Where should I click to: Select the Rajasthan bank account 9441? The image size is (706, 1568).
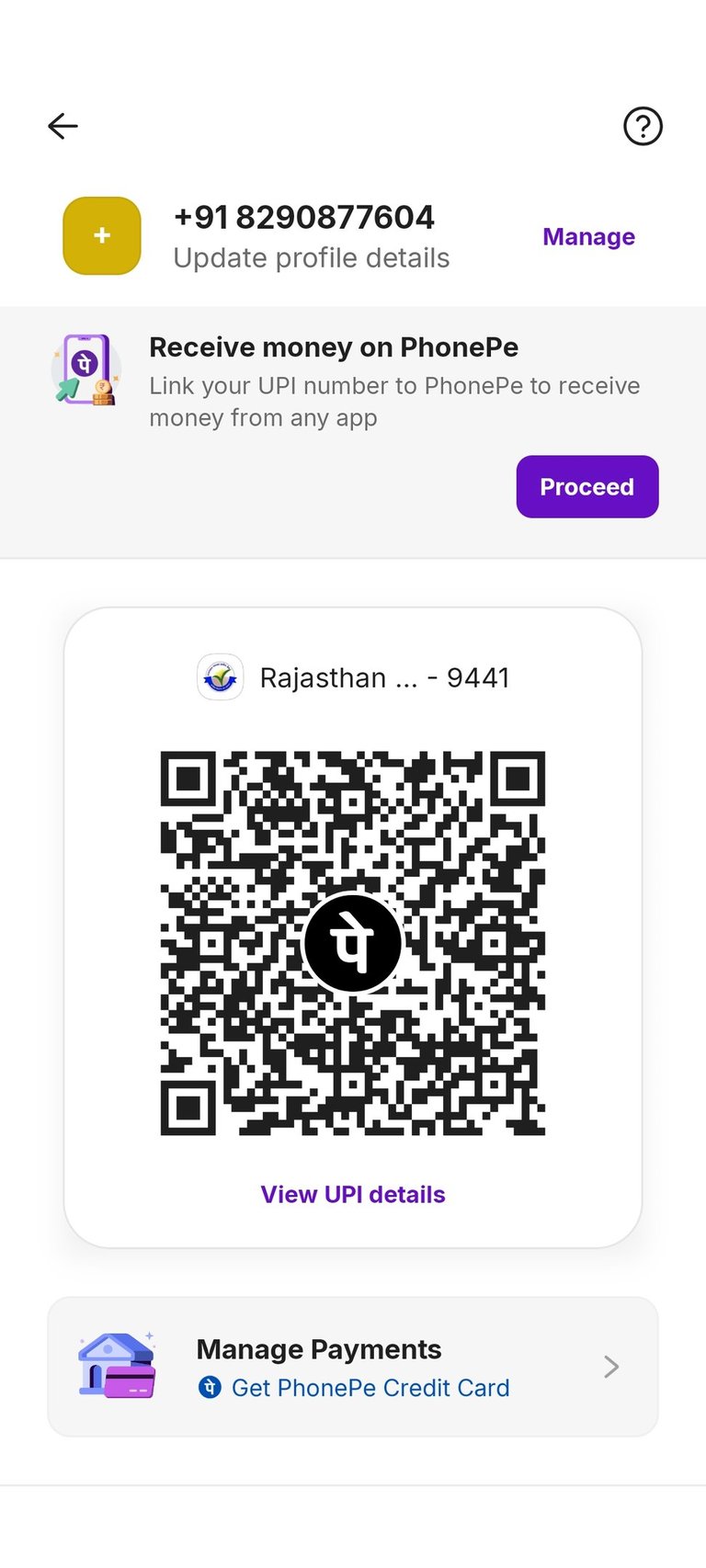(x=353, y=678)
